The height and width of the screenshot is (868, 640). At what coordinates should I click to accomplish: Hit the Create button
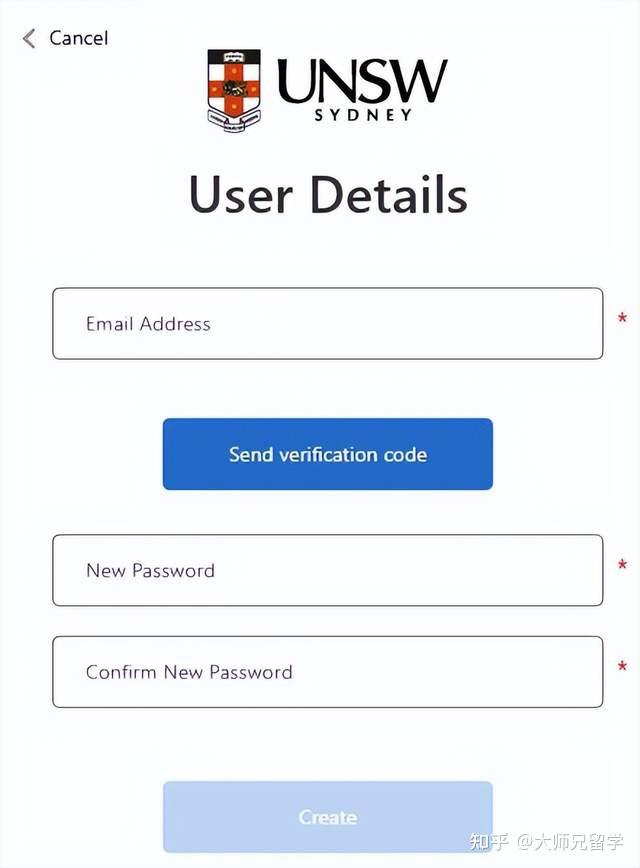coord(327,817)
